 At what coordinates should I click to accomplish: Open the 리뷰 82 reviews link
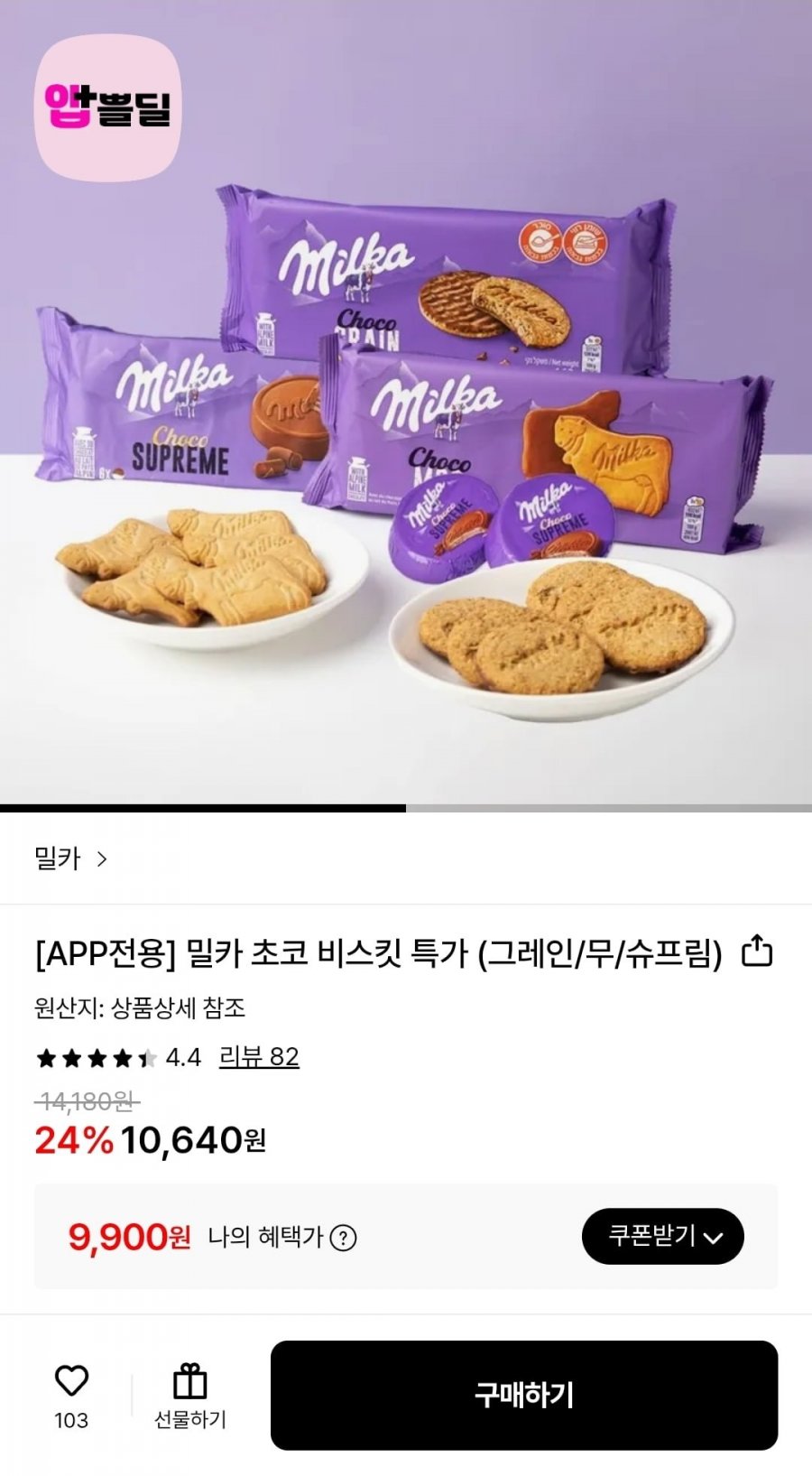coord(259,1057)
